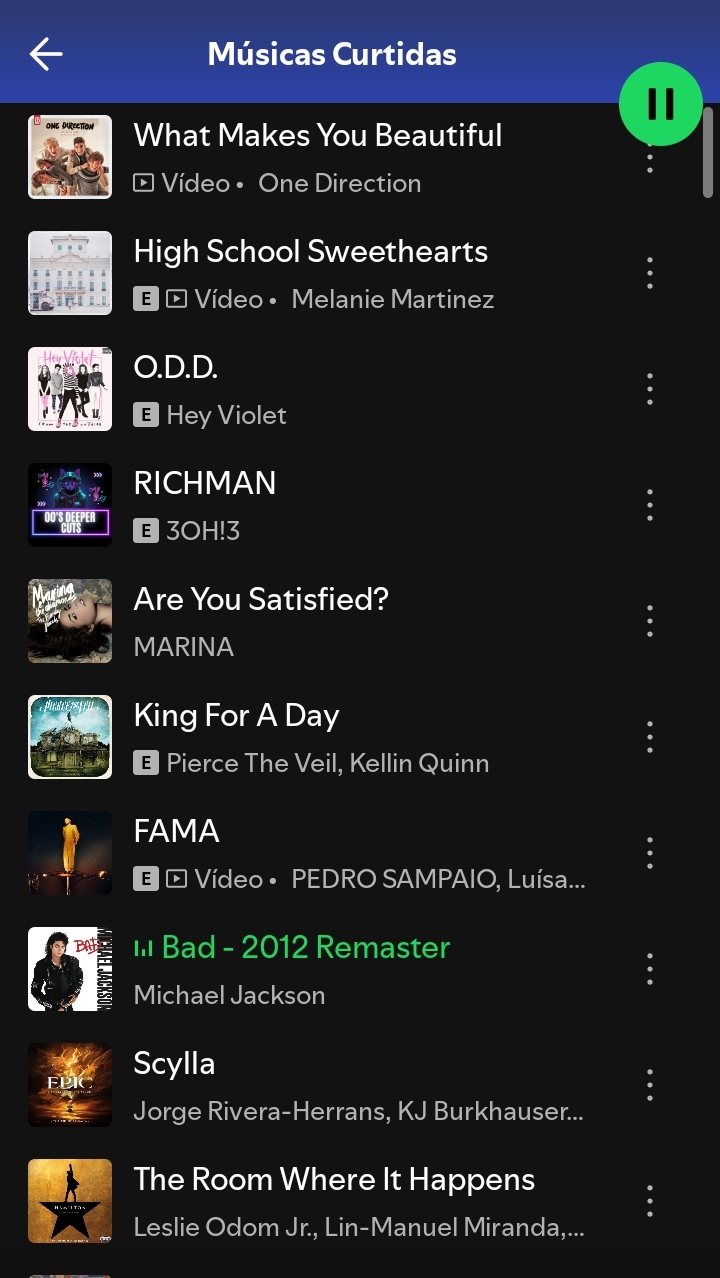Screen dimensions: 720x1278
Task: Play FAMA by PEDRO SAMPAIO
Action: [x=177, y=832]
